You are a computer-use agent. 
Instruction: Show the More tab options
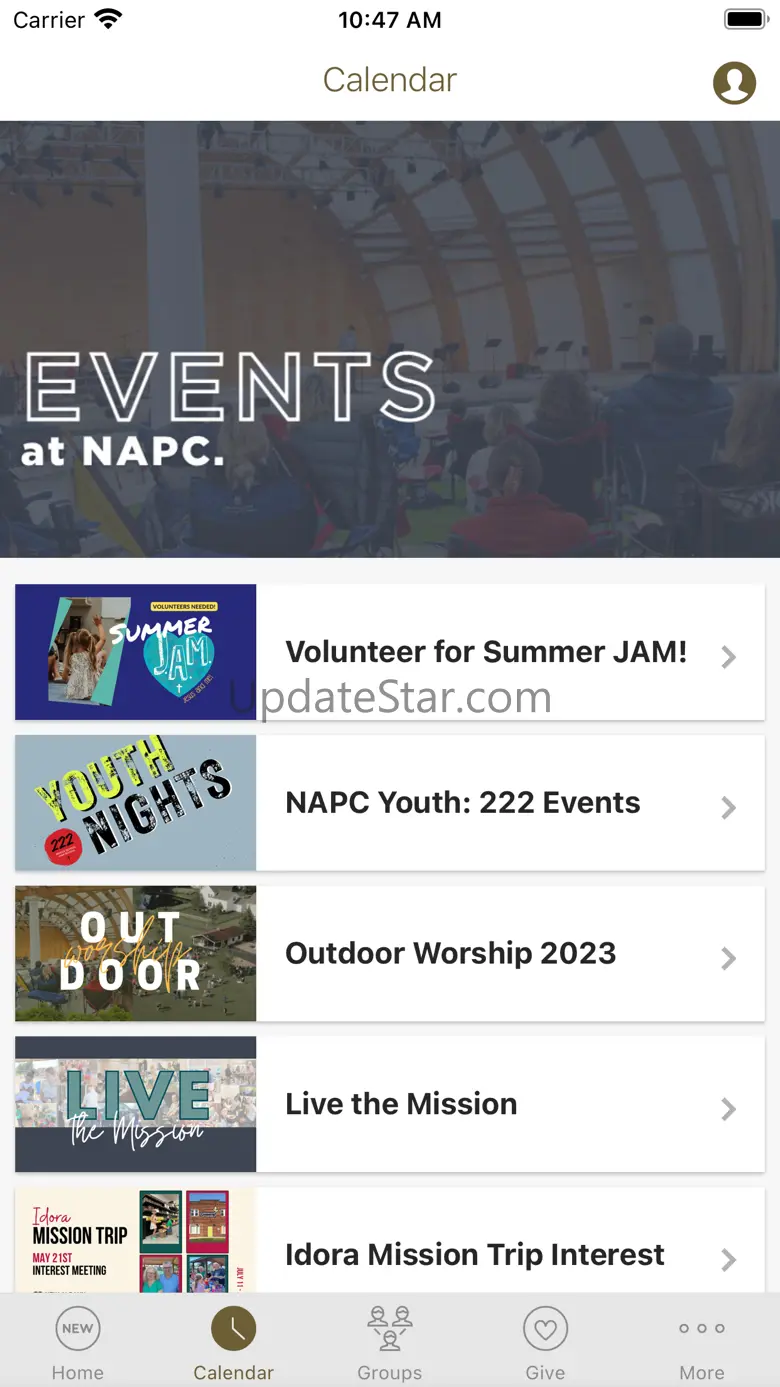(701, 1342)
